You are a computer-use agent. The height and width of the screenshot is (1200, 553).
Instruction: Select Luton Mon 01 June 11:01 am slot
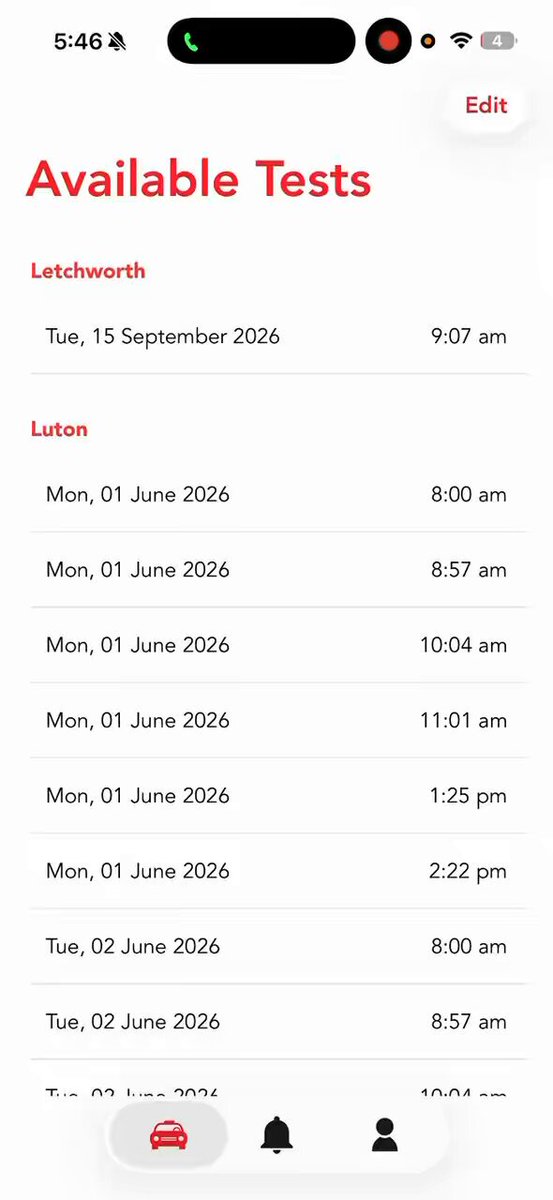pos(278,720)
